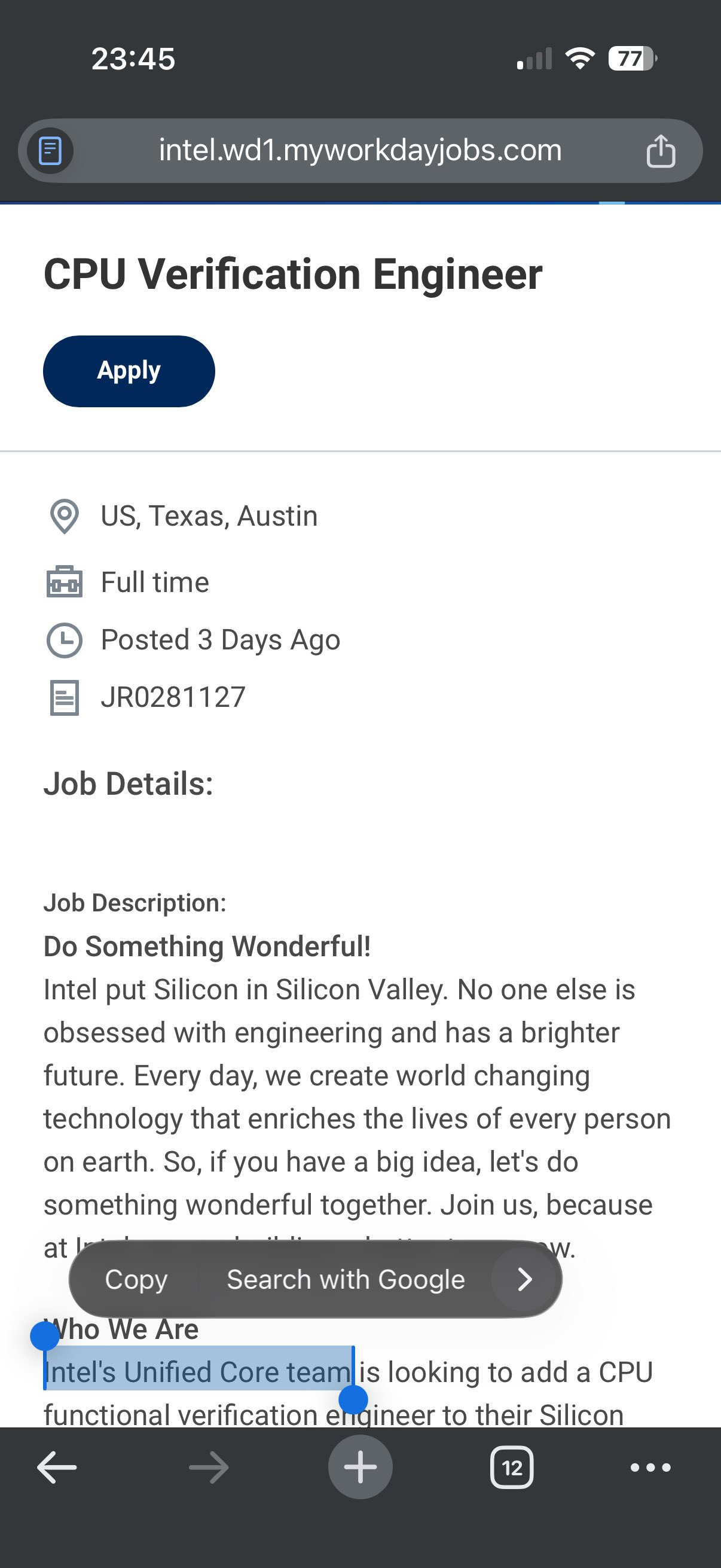The width and height of the screenshot is (721, 1568).
Task: Open a new tab with the plus button
Action: (360, 1468)
